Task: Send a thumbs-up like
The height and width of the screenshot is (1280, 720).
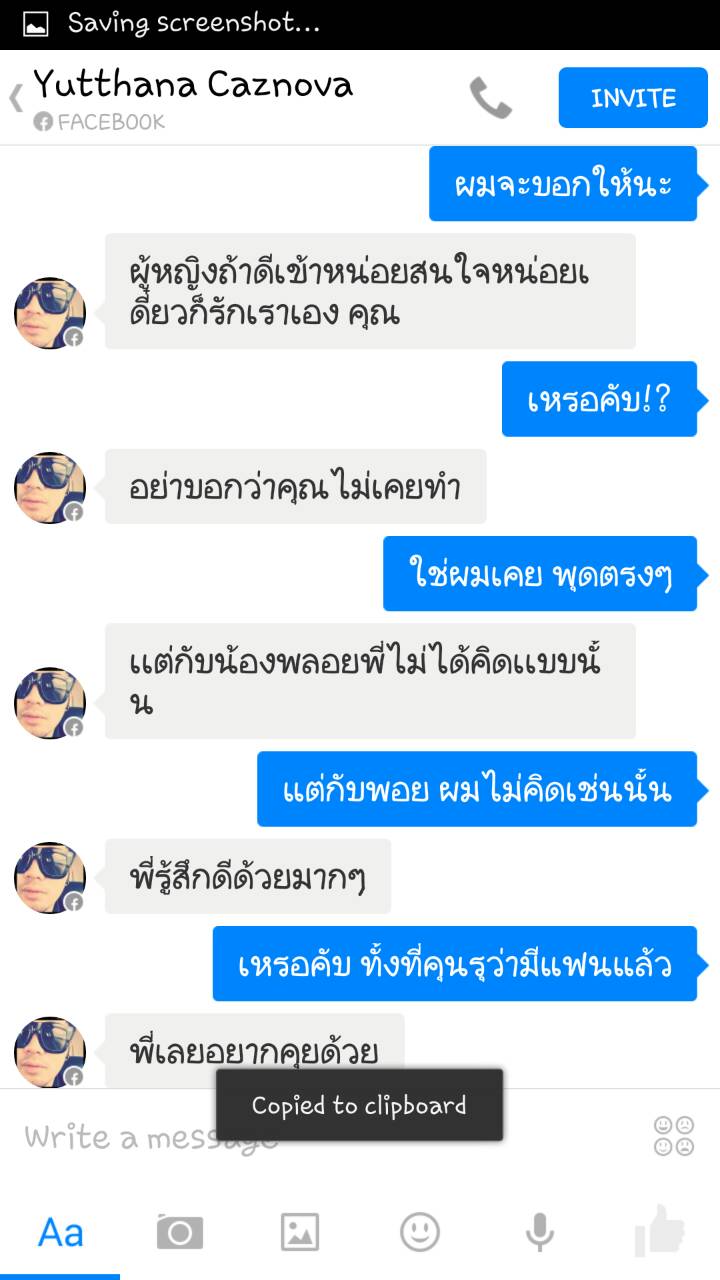Action: point(660,1232)
